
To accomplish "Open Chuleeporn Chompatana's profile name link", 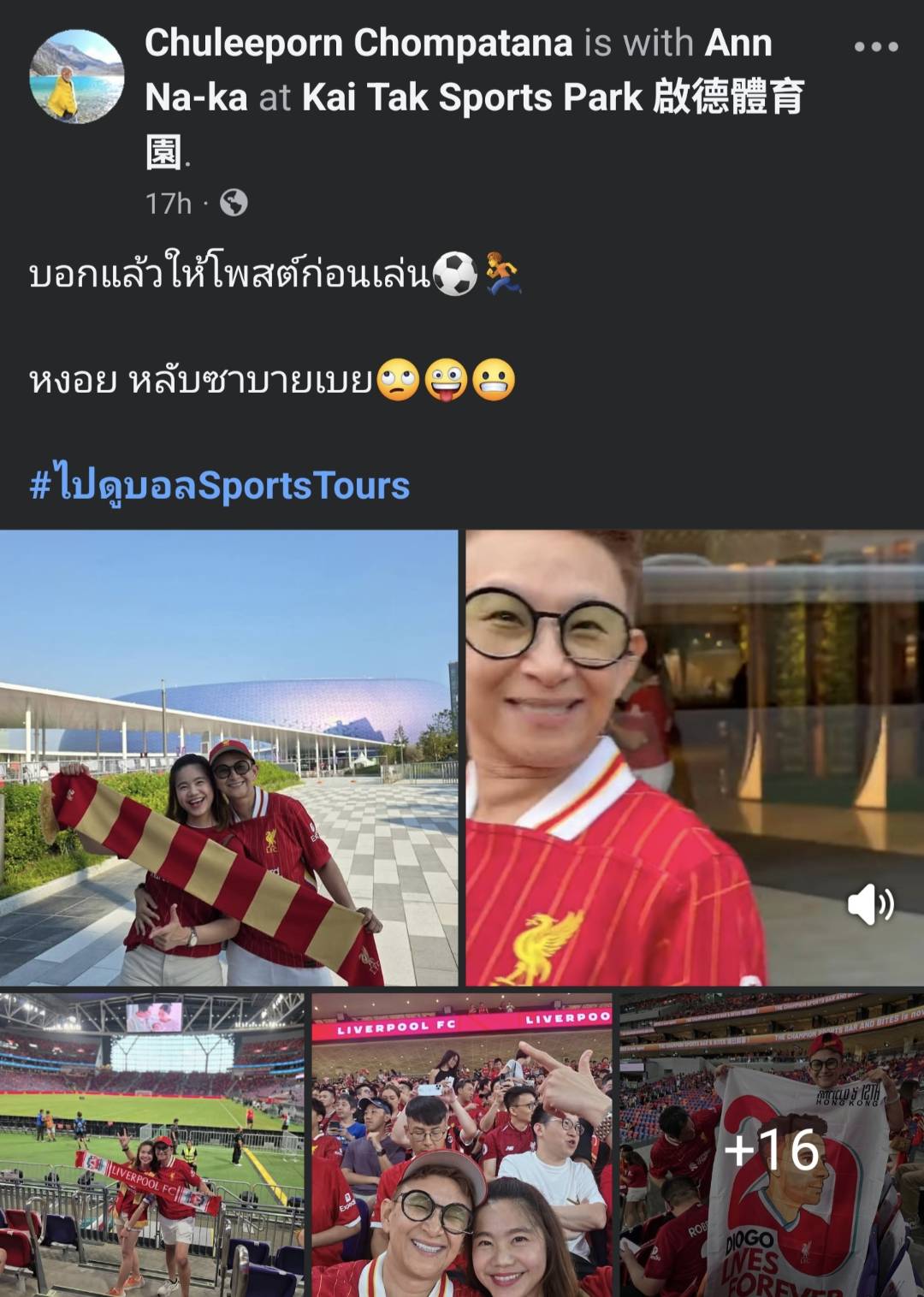I will click(358, 43).
